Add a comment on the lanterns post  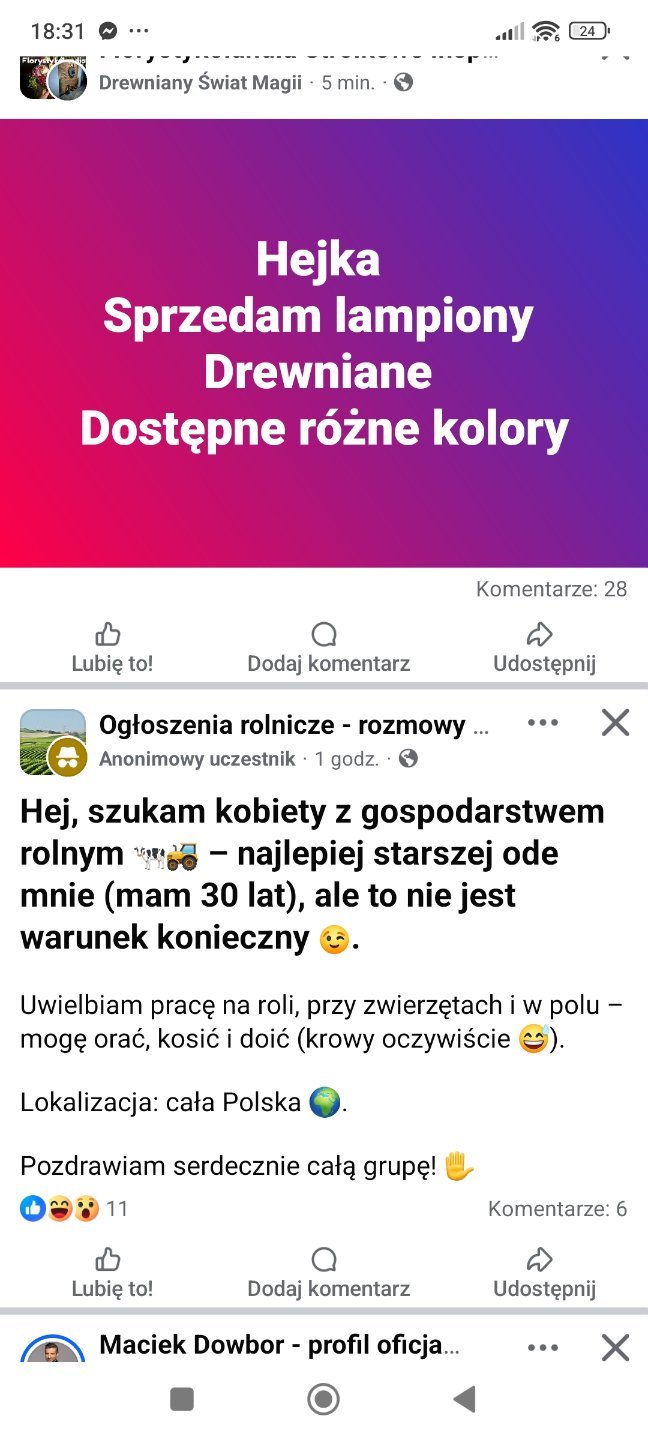point(328,647)
